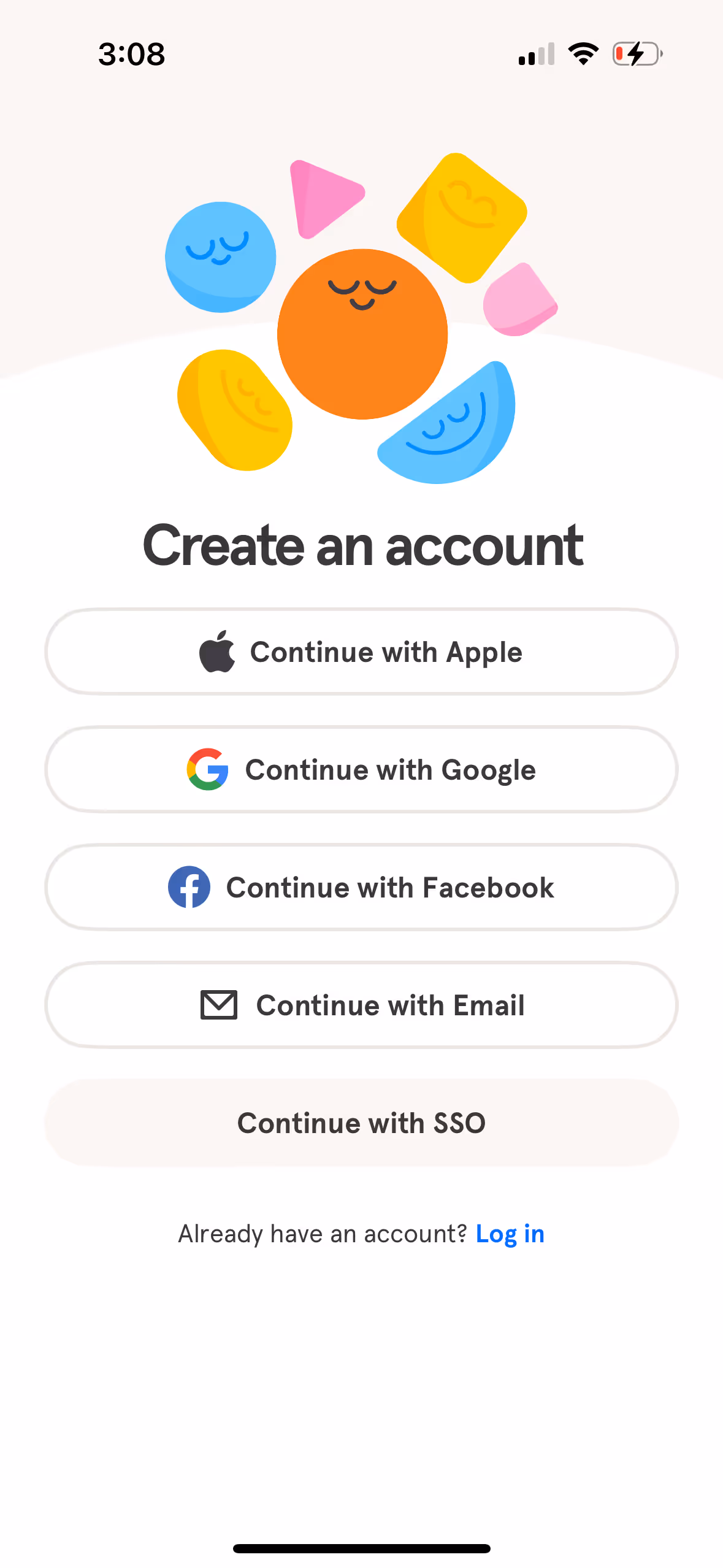This screenshot has width=723, height=1568.
Task: Select Continue with Email
Action: click(x=361, y=1005)
